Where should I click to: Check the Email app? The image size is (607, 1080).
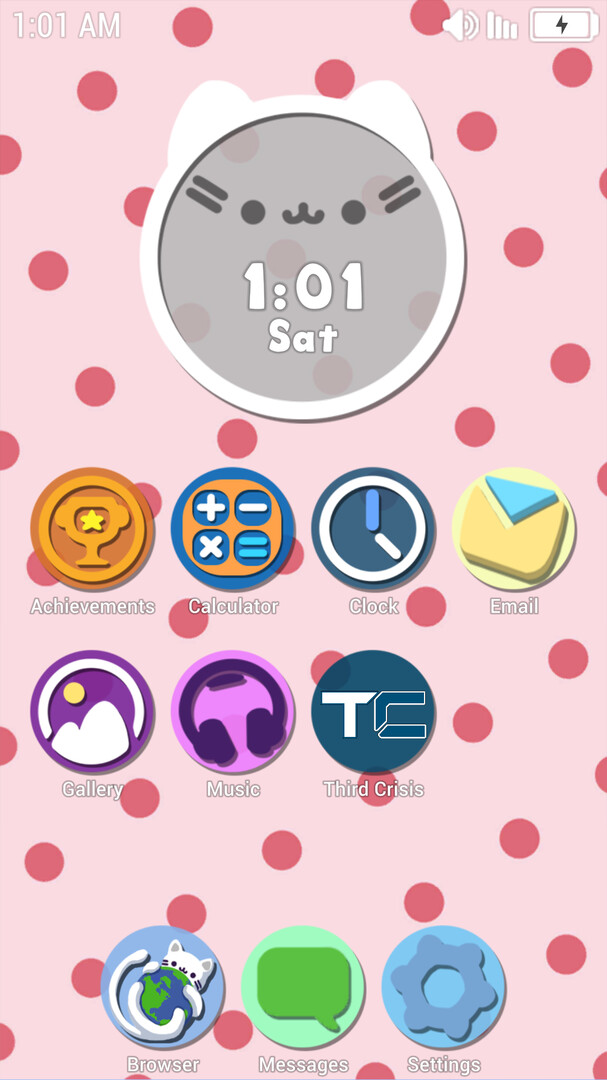point(513,529)
